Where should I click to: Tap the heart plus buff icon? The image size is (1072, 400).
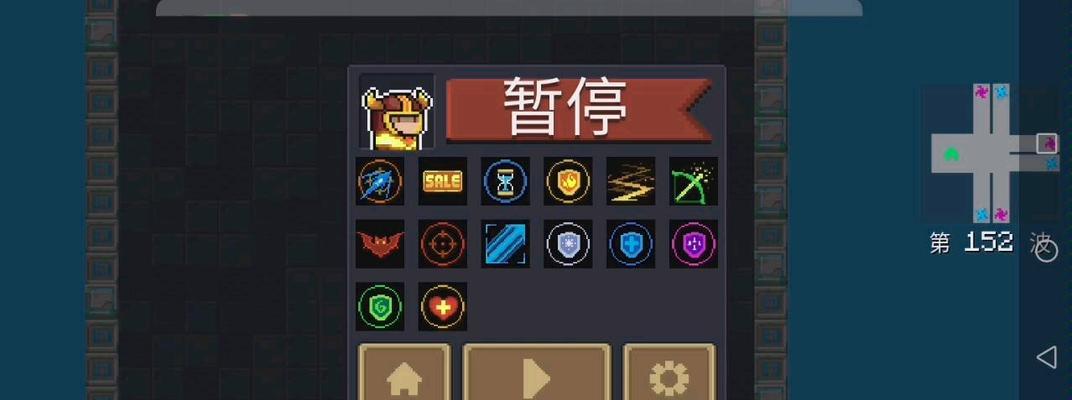(x=443, y=306)
